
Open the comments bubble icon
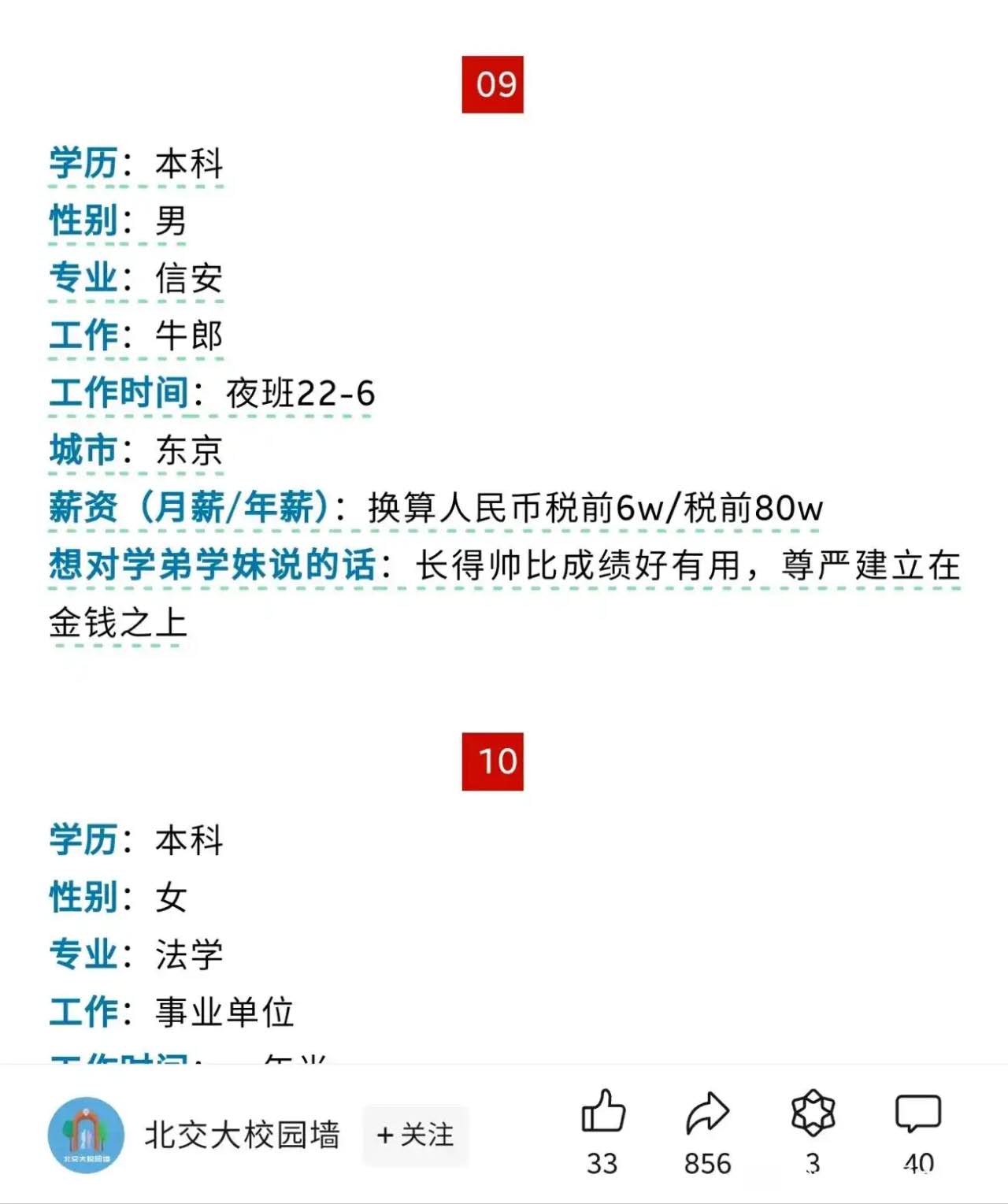(918, 1113)
